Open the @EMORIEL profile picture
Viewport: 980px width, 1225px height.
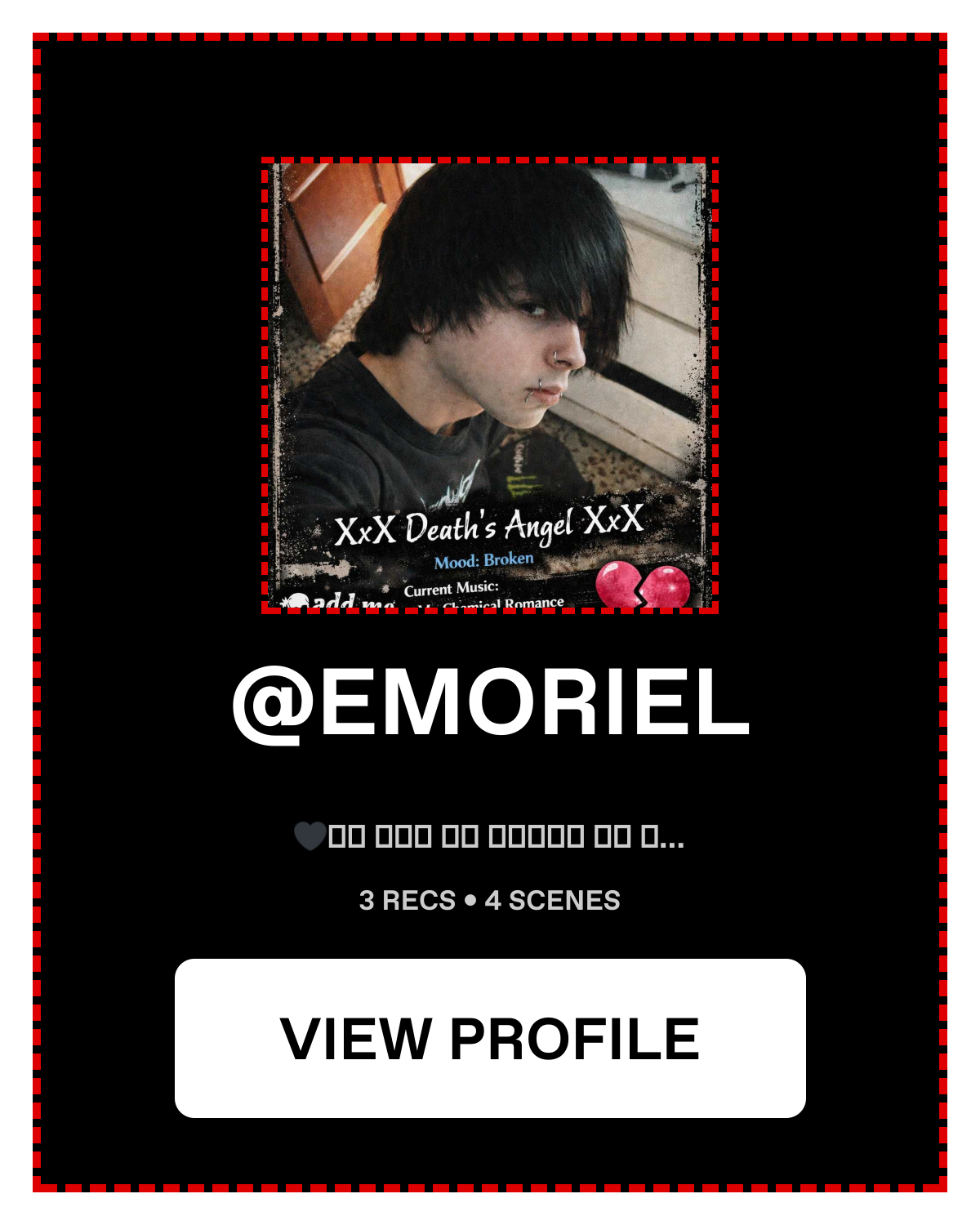click(490, 385)
